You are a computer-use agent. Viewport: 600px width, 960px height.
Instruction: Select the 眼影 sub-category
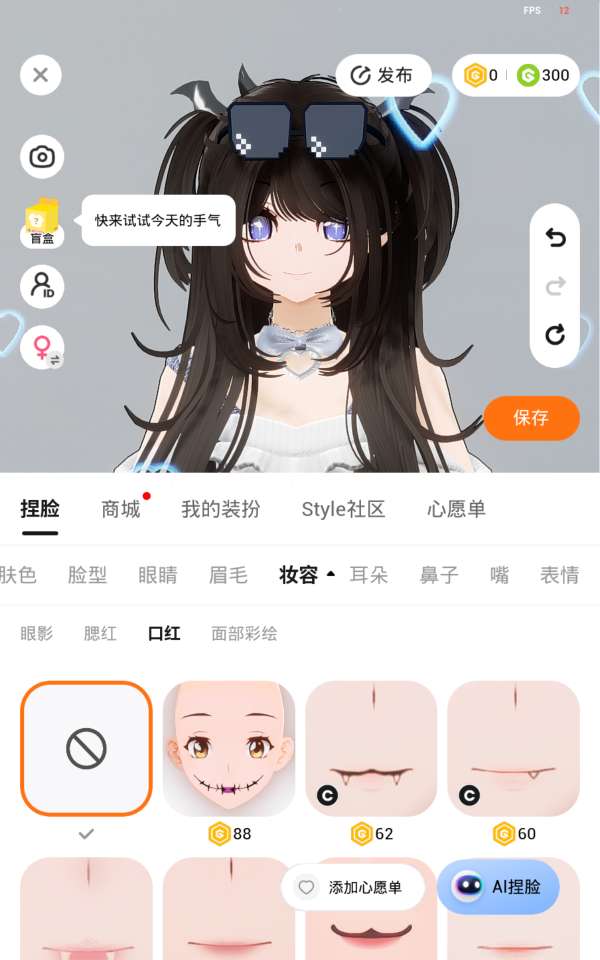click(x=37, y=633)
